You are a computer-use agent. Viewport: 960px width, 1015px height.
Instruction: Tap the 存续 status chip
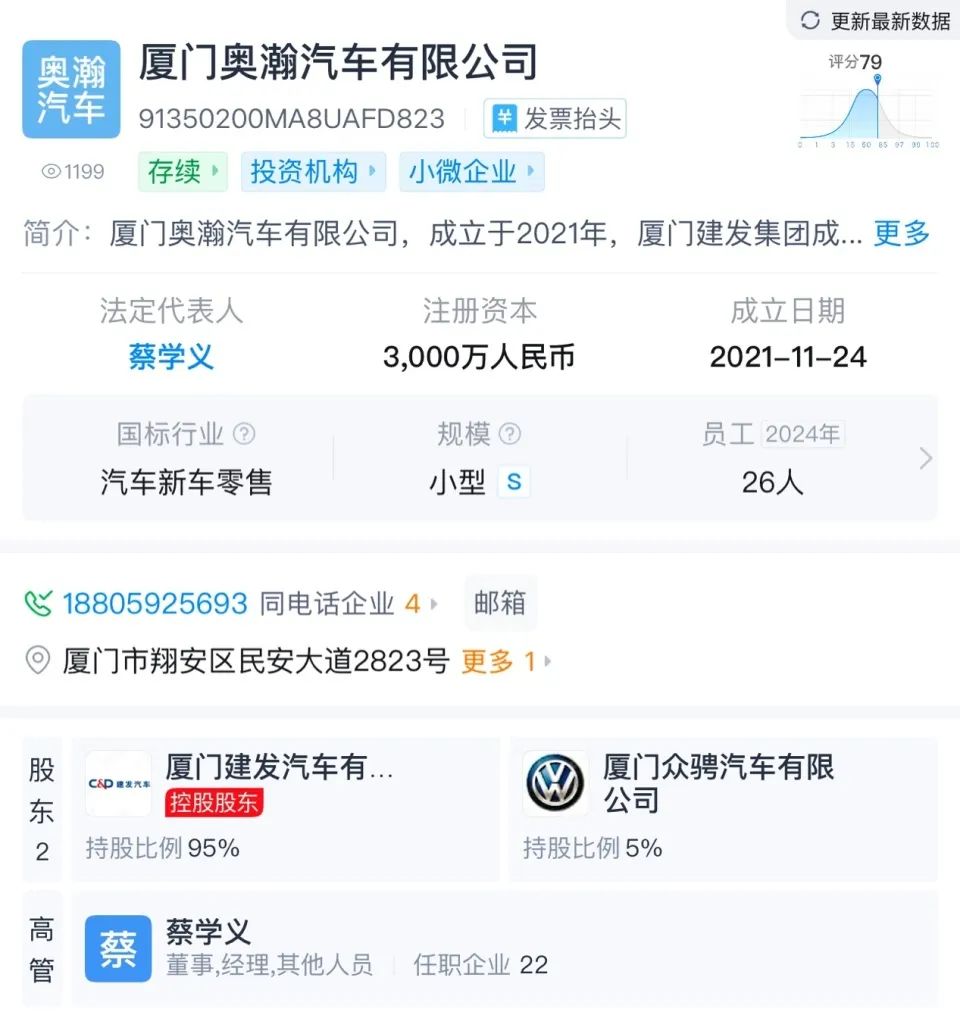pos(182,172)
